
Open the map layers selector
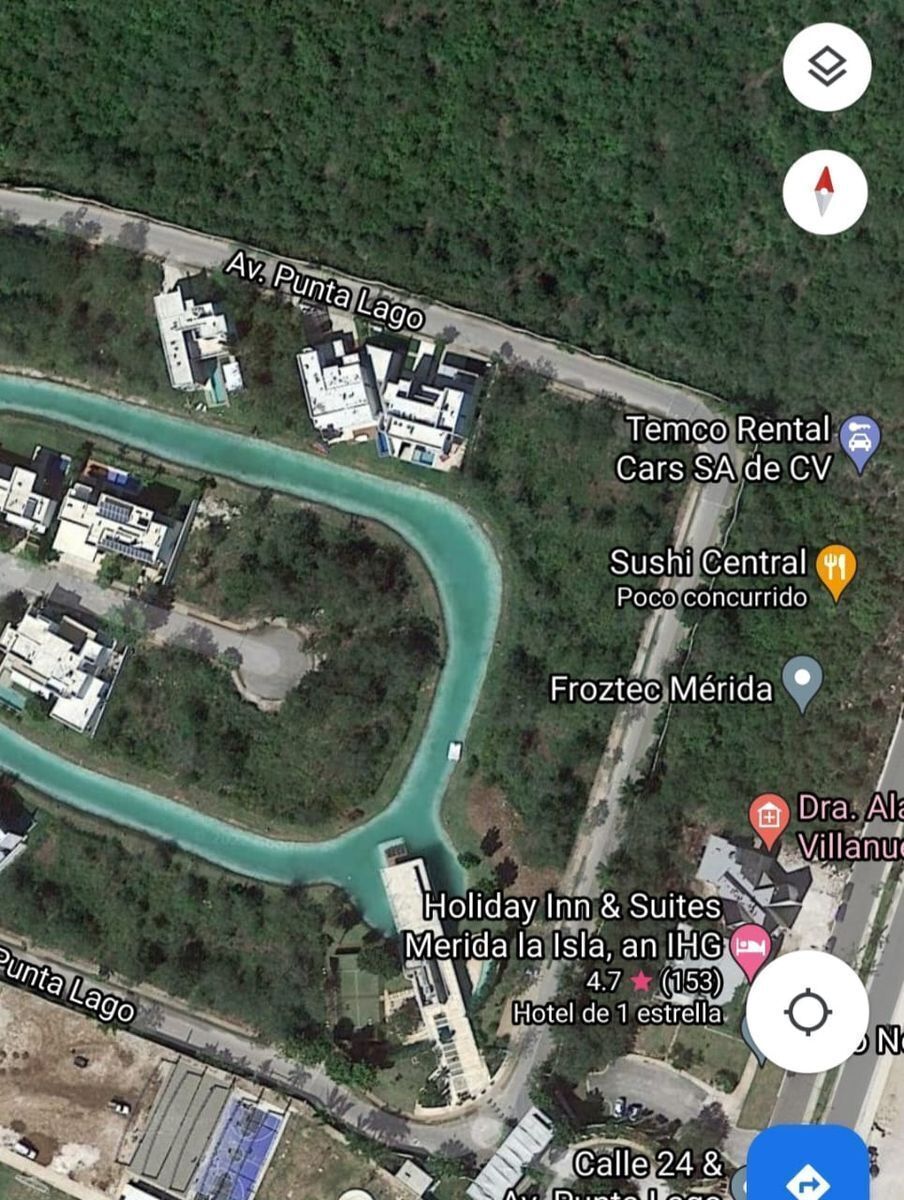pyautogui.click(x=827, y=67)
